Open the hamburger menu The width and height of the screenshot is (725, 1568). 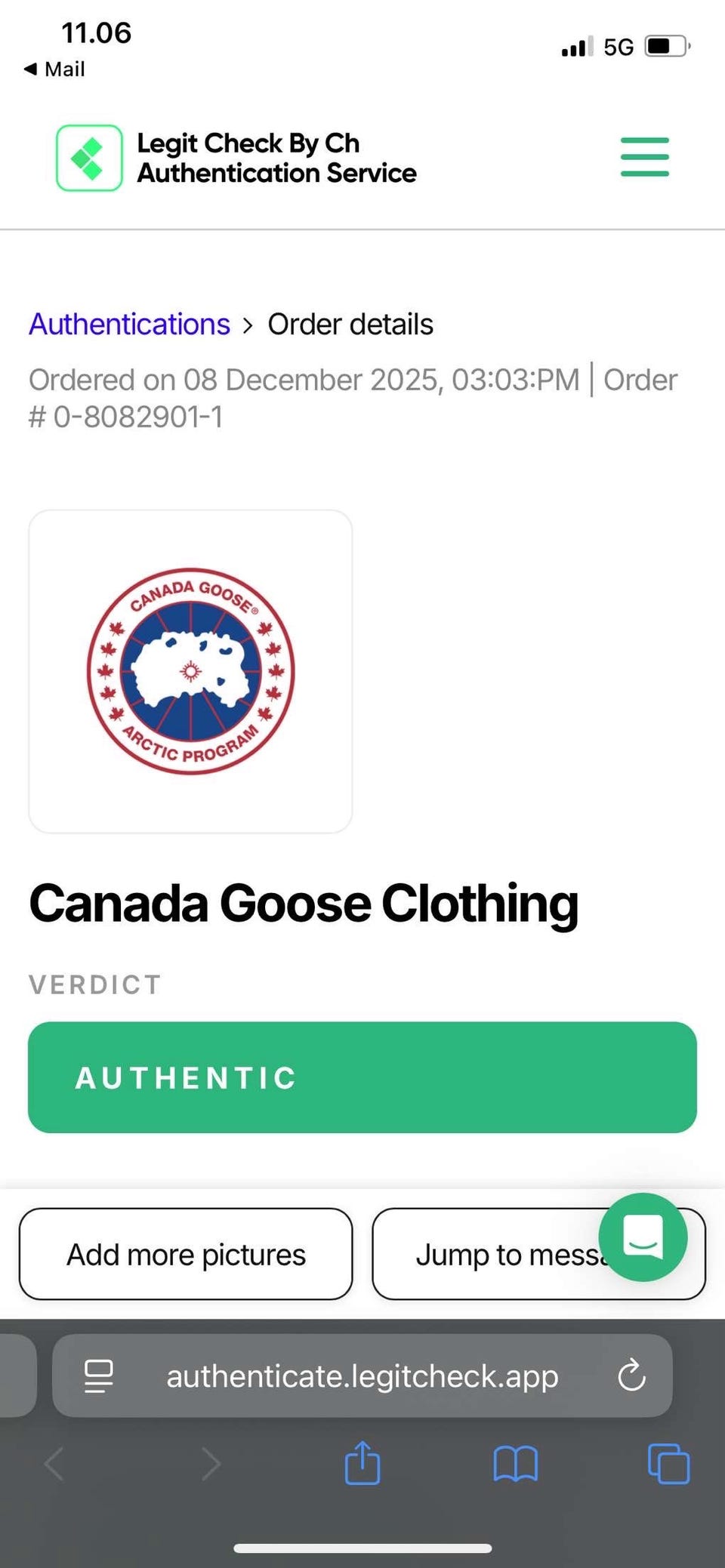coord(644,157)
